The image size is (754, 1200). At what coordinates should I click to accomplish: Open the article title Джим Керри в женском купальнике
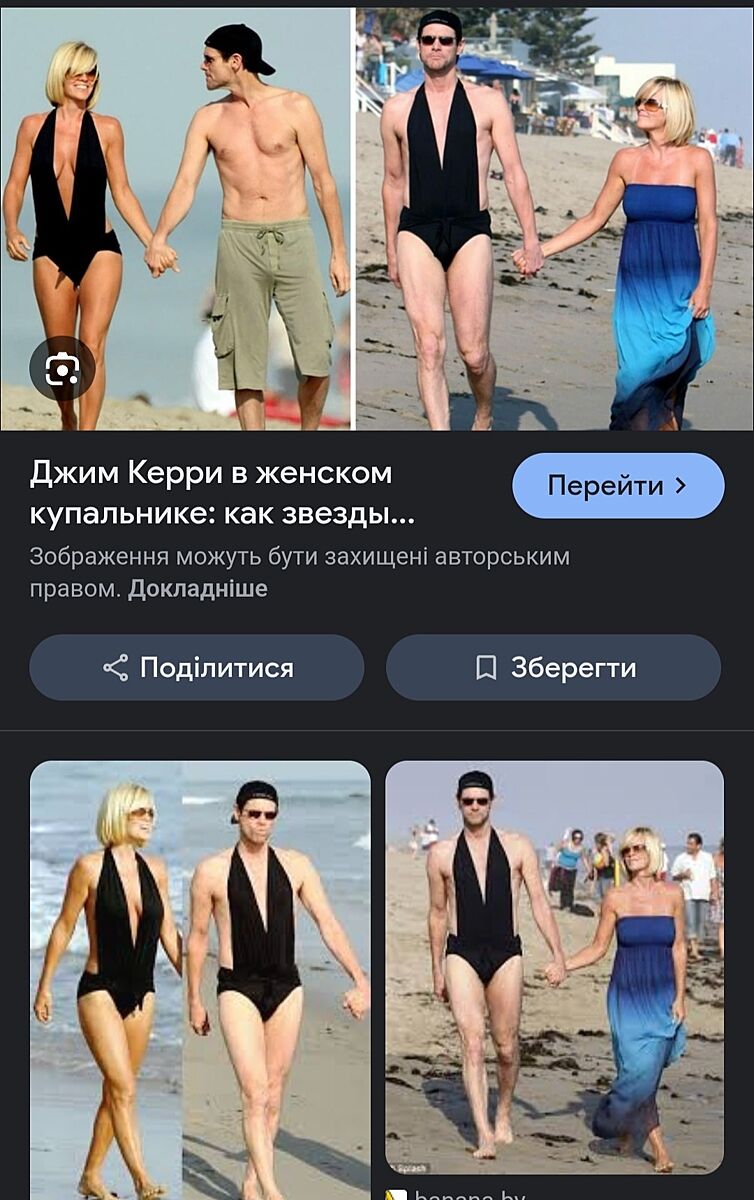[x=220, y=494]
